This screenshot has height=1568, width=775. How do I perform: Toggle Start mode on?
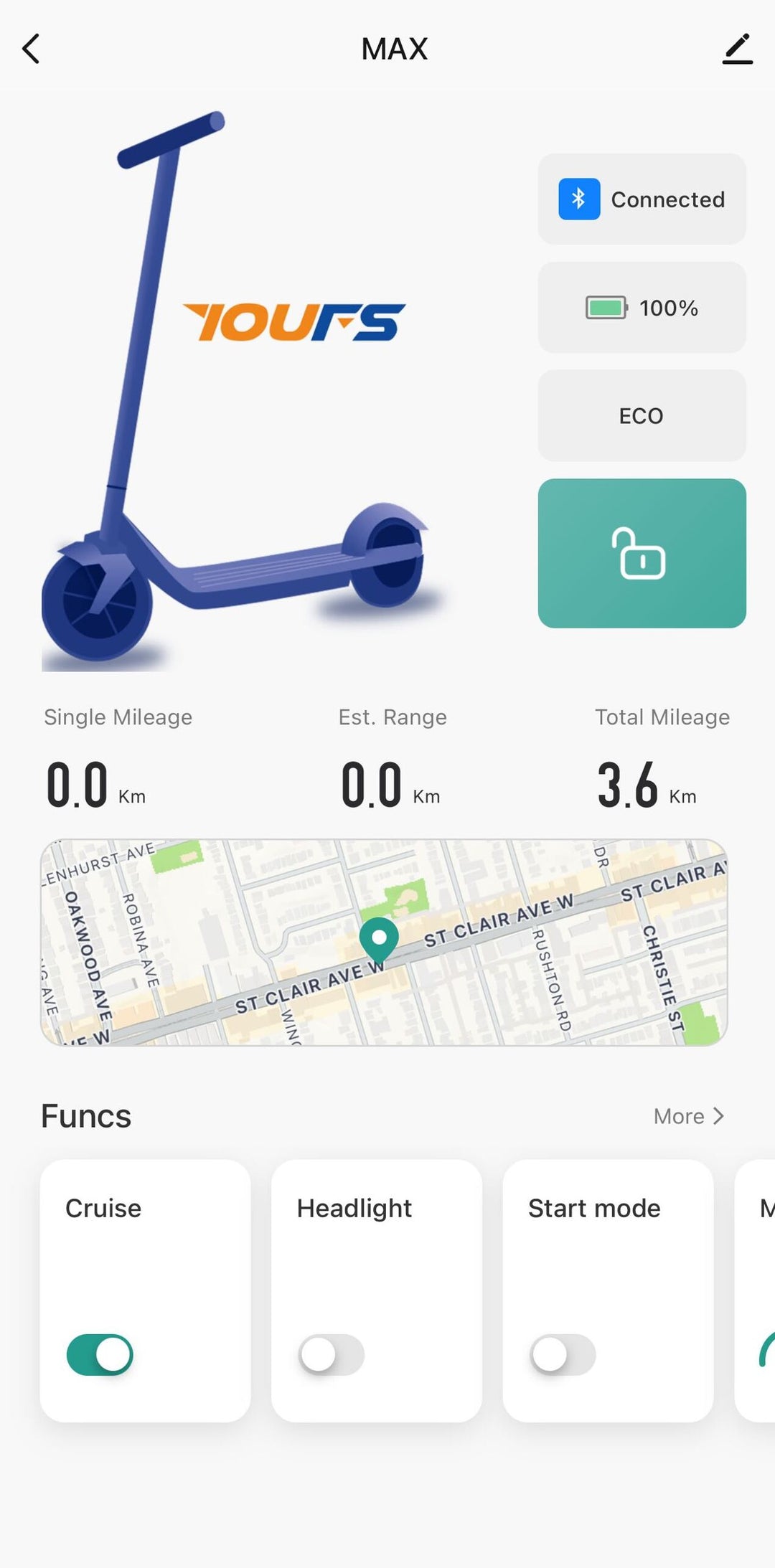click(563, 1354)
